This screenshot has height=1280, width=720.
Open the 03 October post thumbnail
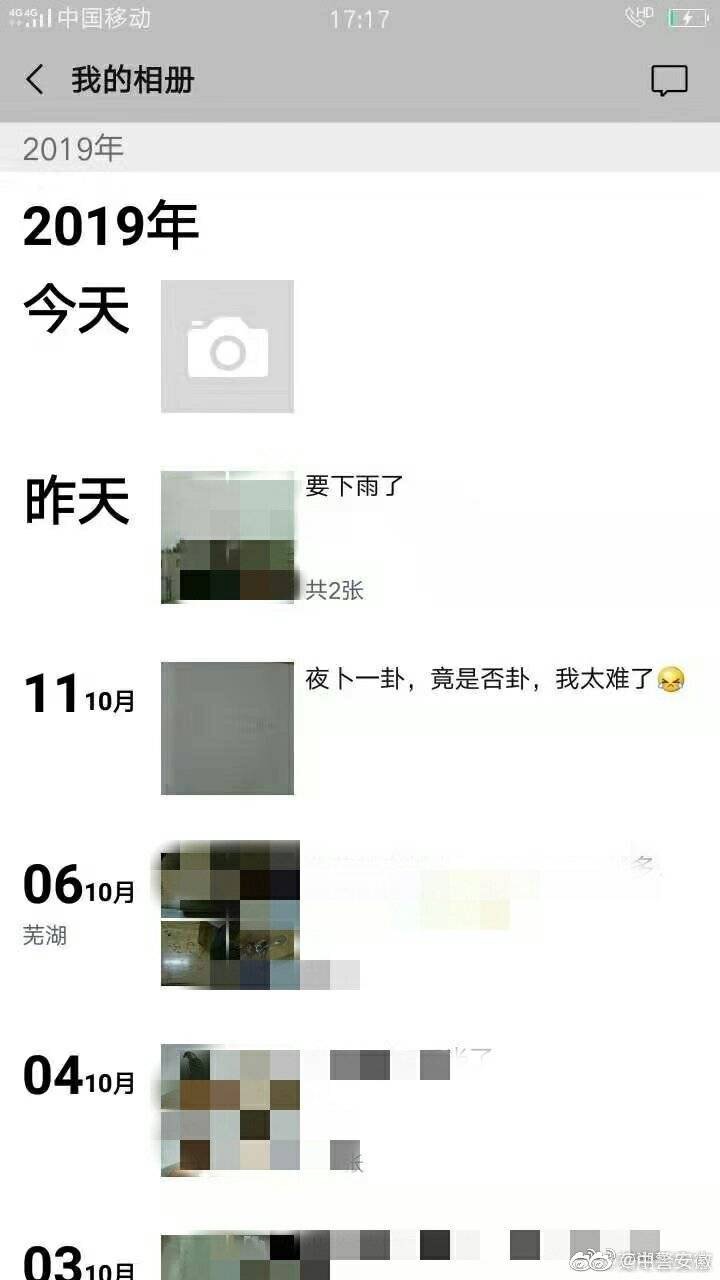[229, 1257]
